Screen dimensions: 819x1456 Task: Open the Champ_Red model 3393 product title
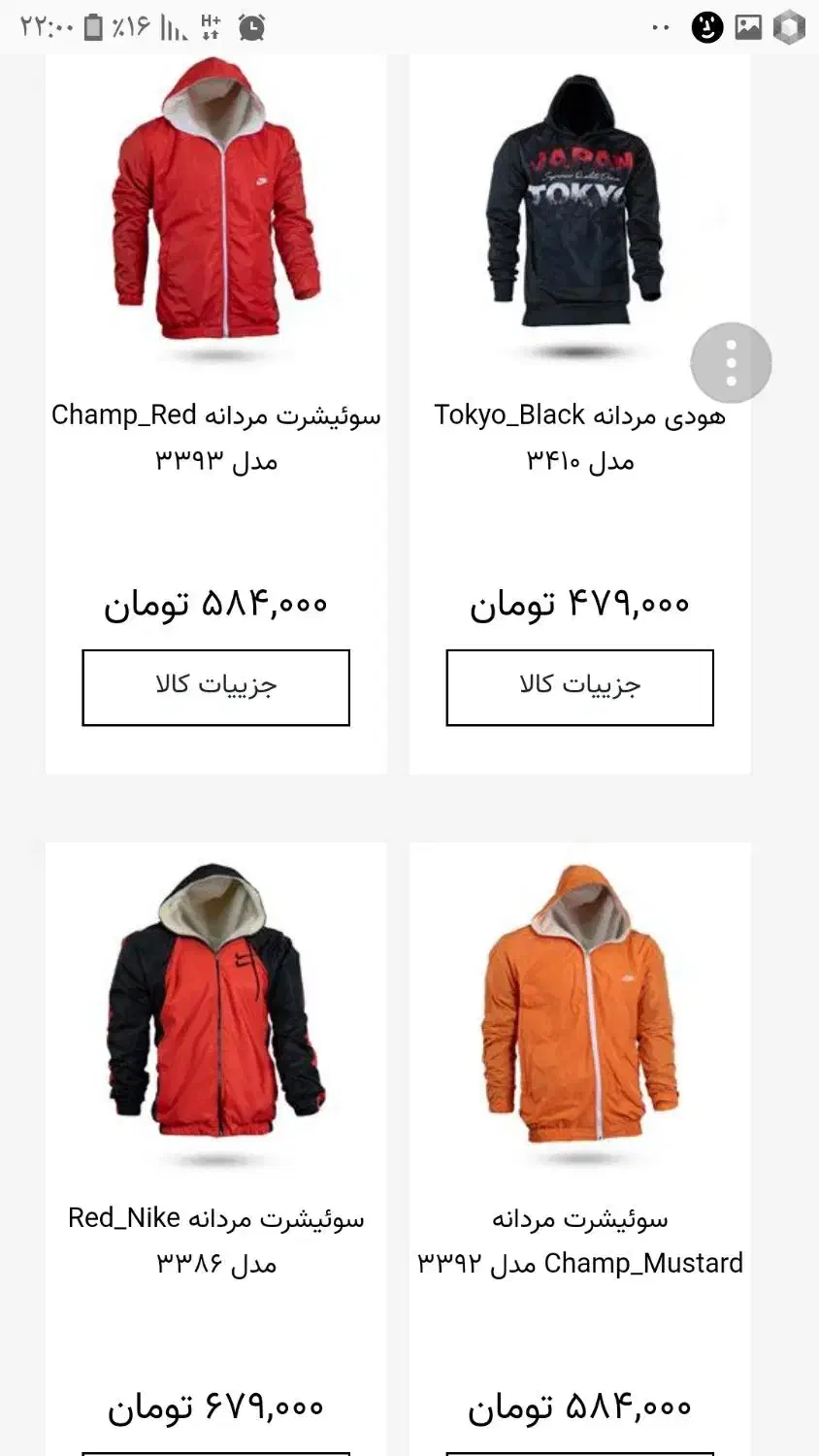[x=214, y=437]
